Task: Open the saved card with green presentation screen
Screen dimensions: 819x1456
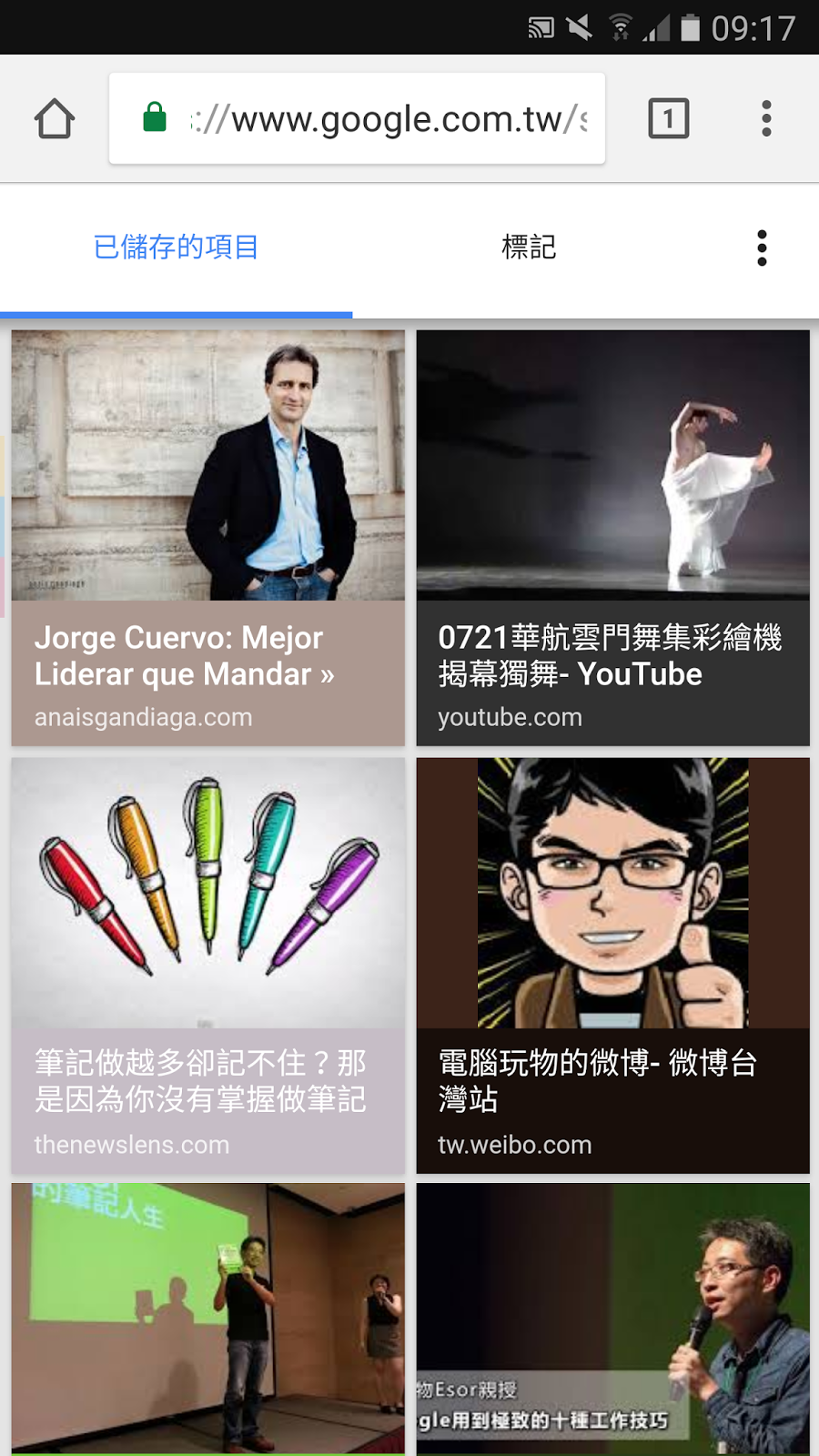Action: [207, 1318]
